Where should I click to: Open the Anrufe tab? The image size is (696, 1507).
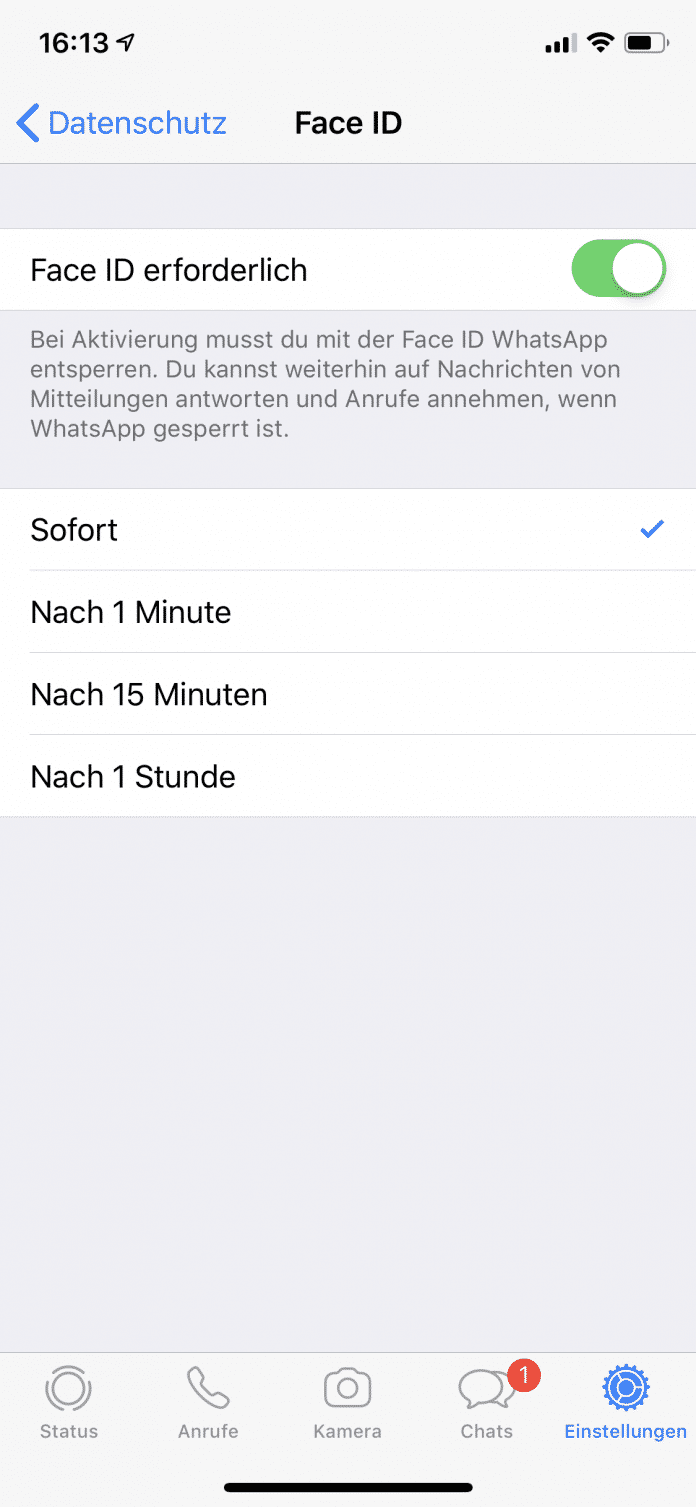click(x=208, y=1402)
